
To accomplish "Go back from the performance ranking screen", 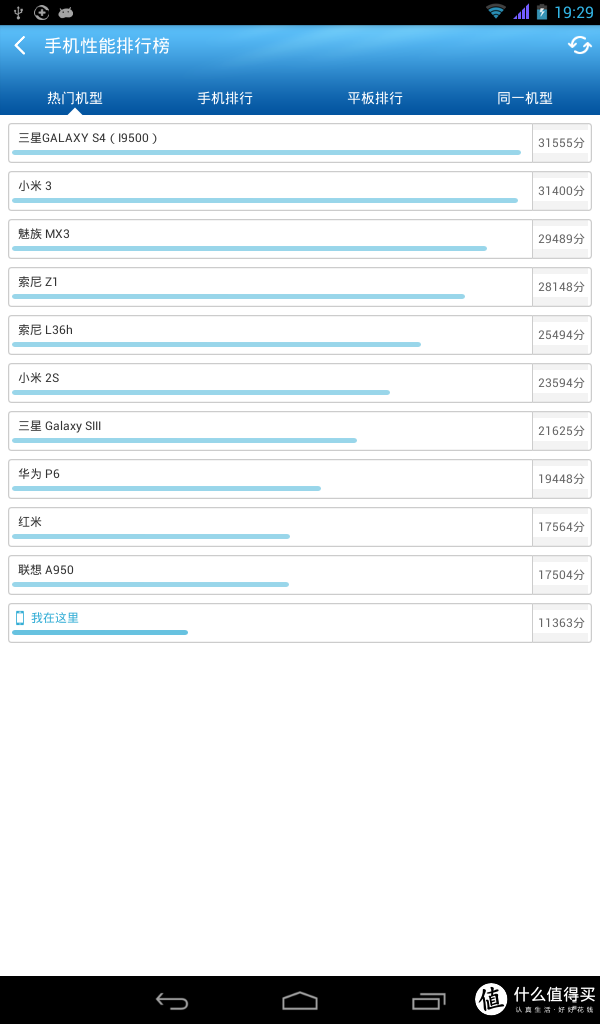I will tap(20, 46).
